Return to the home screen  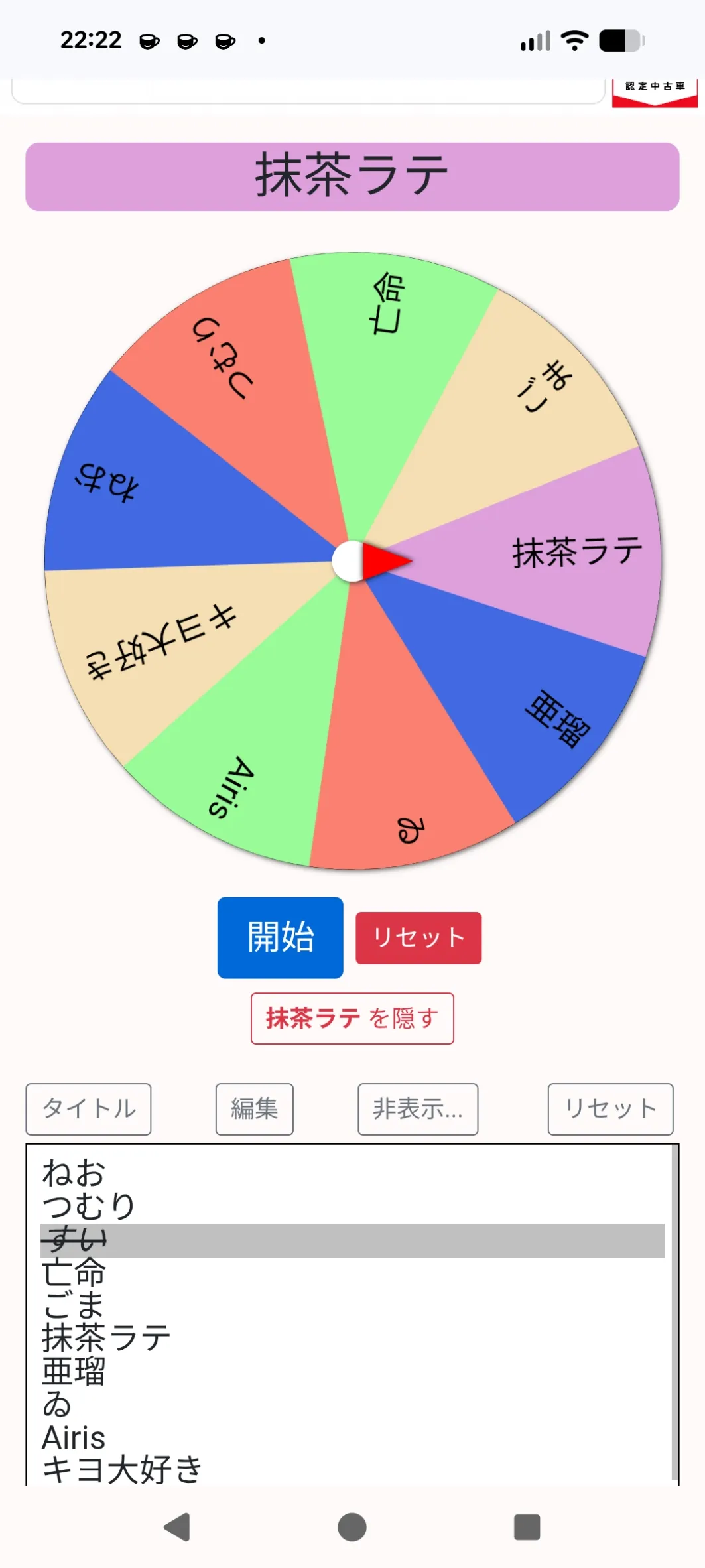pyautogui.click(x=352, y=1527)
